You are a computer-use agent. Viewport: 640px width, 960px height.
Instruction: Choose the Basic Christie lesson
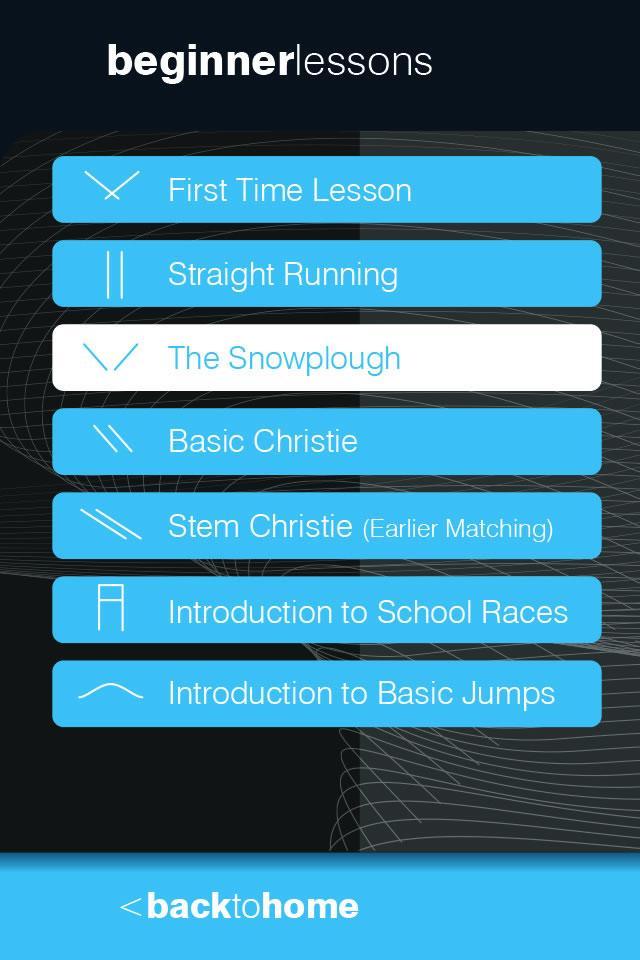click(326, 442)
